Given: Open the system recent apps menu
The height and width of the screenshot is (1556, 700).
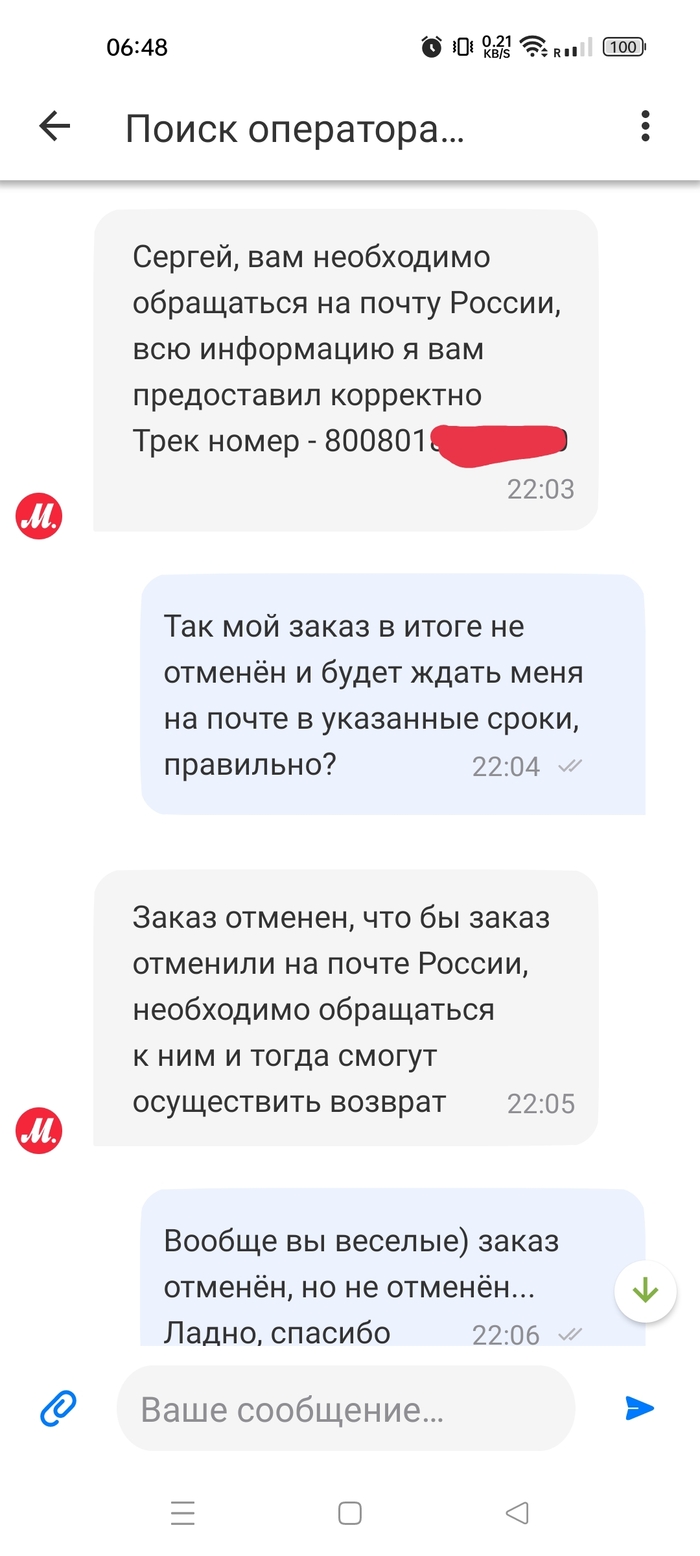Looking at the screenshot, I should [x=183, y=1513].
